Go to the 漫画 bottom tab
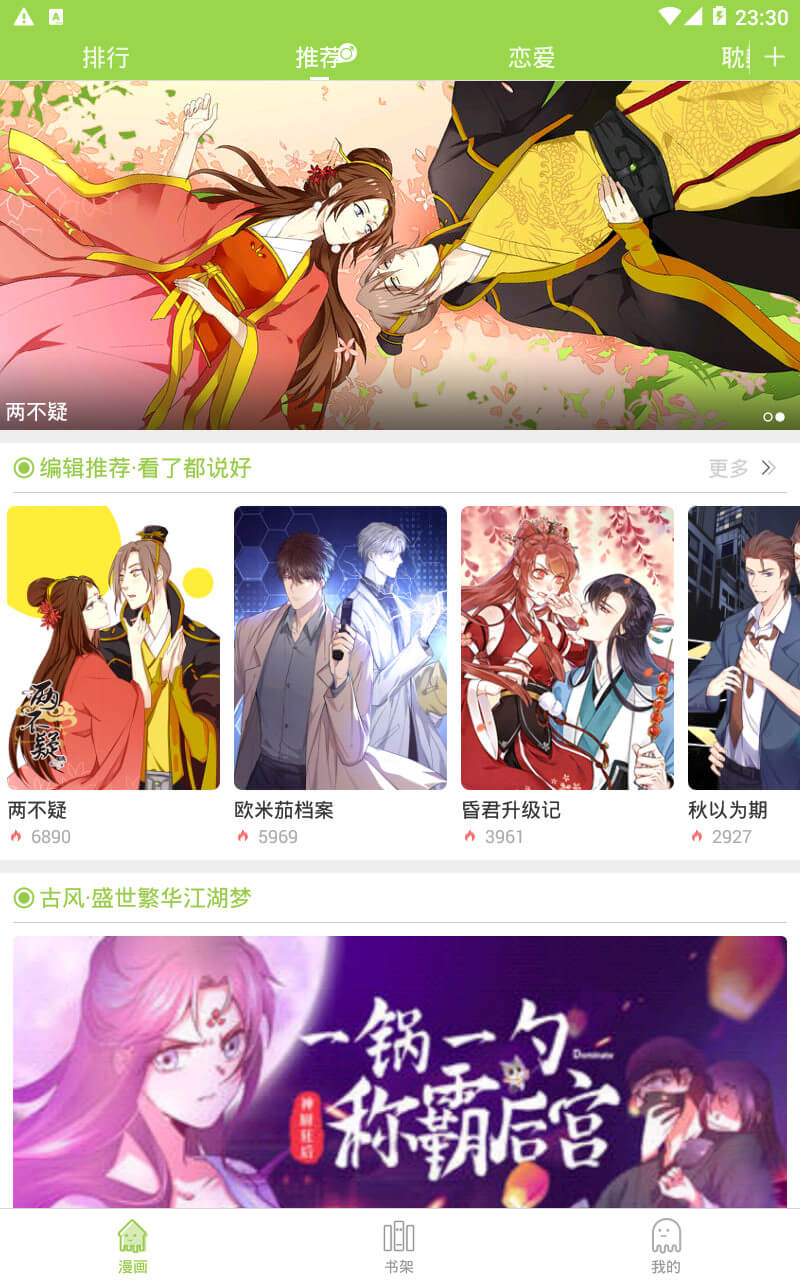This screenshot has width=800, height=1280. pos(133,1246)
